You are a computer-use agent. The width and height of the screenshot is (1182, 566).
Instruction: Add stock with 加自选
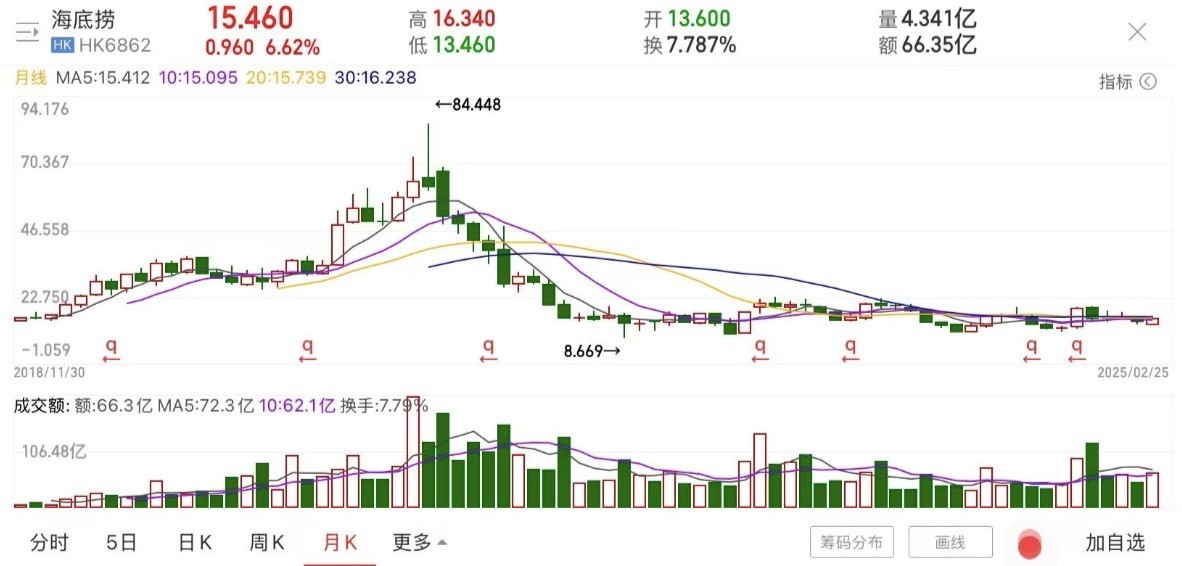[x=1115, y=543]
